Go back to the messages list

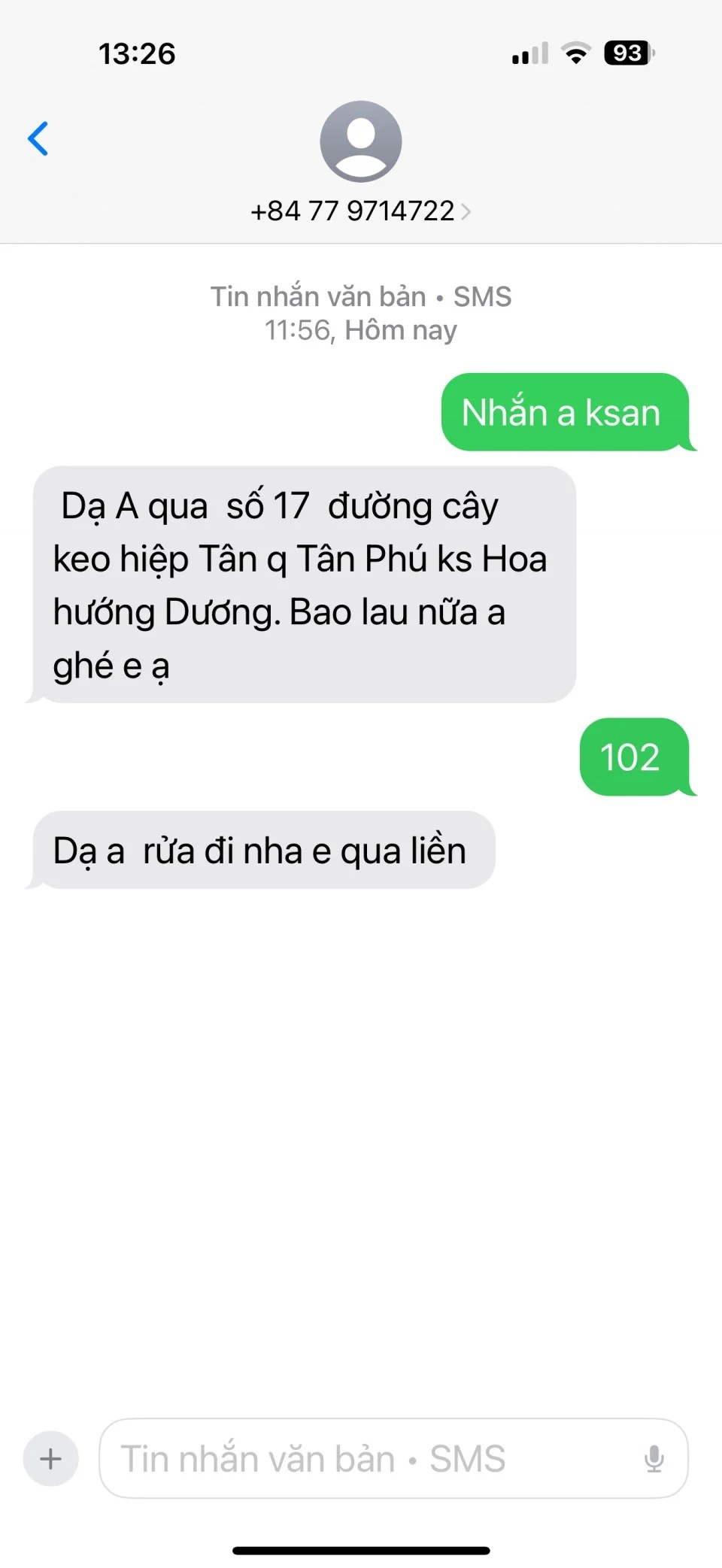pos(38,138)
